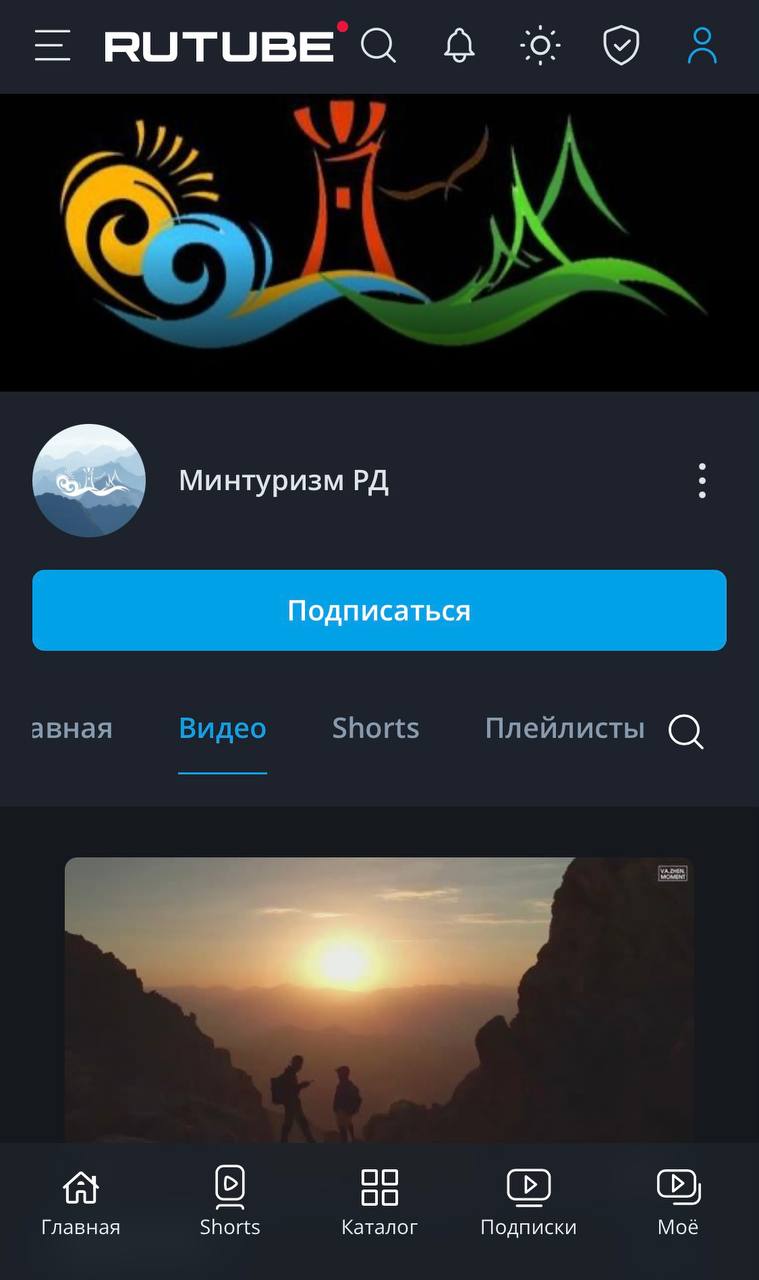Image resolution: width=759 pixels, height=1280 pixels.
Task: Select the Видео tab
Action: [222, 728]
